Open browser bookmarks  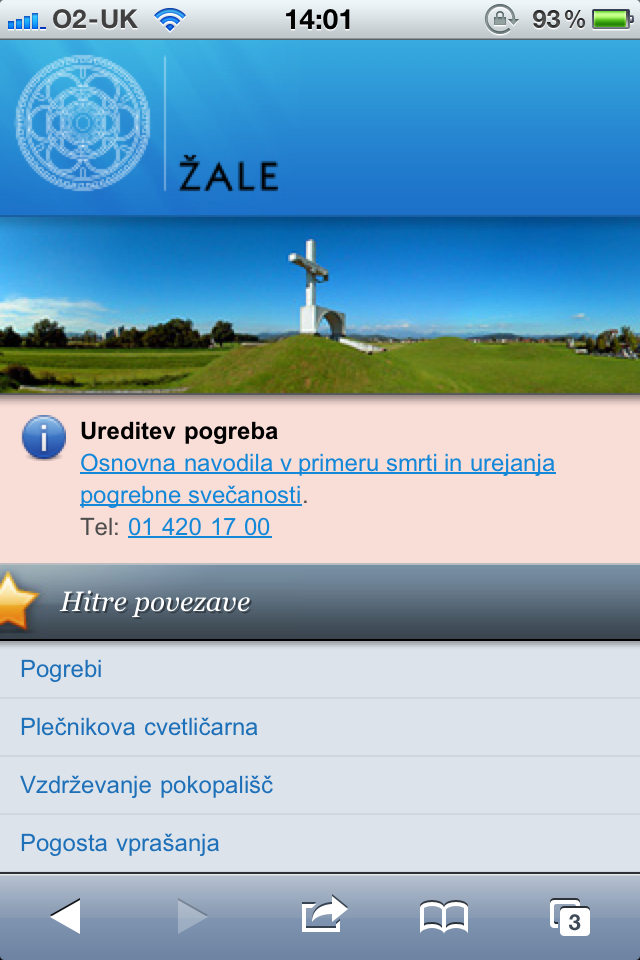point(443,915)
